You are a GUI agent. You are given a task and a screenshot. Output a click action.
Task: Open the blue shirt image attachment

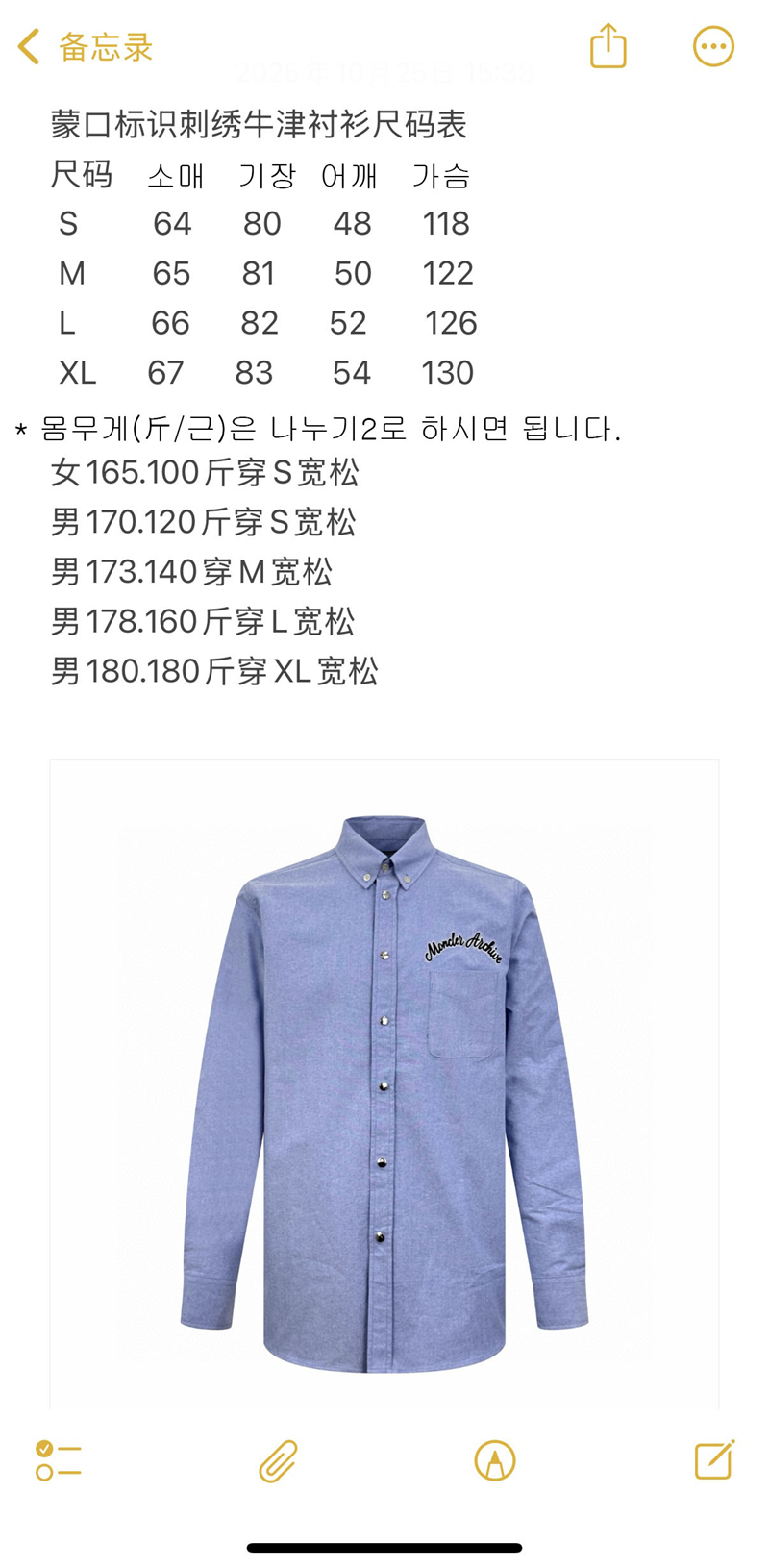384,1086
